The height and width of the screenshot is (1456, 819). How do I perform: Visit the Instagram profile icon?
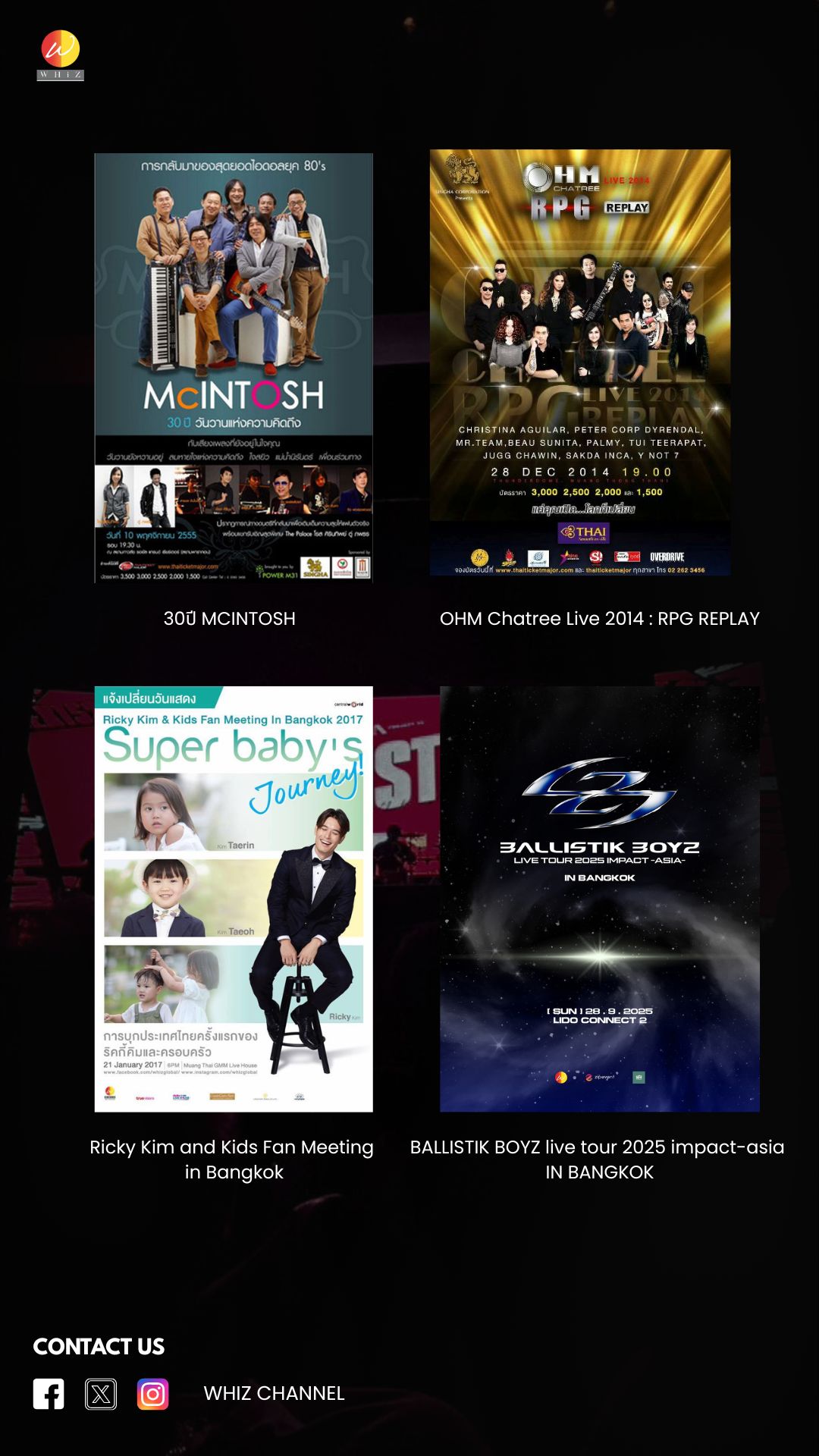152,1394
